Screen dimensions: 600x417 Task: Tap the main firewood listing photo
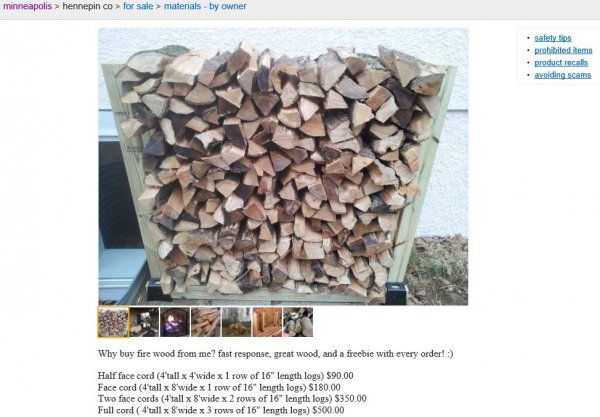tap(283, 166)
